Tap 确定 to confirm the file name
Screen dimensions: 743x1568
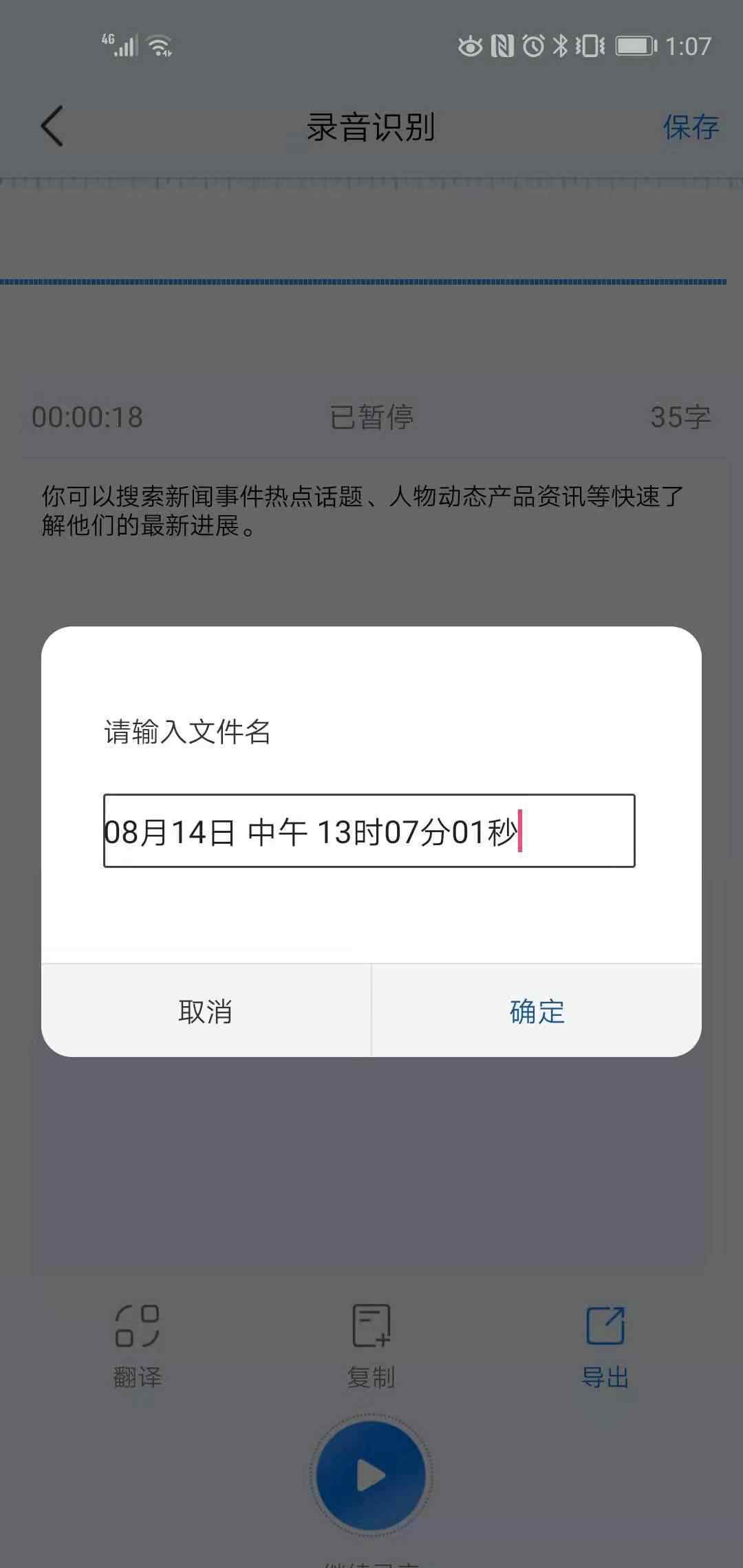[x=537, y=1011]
